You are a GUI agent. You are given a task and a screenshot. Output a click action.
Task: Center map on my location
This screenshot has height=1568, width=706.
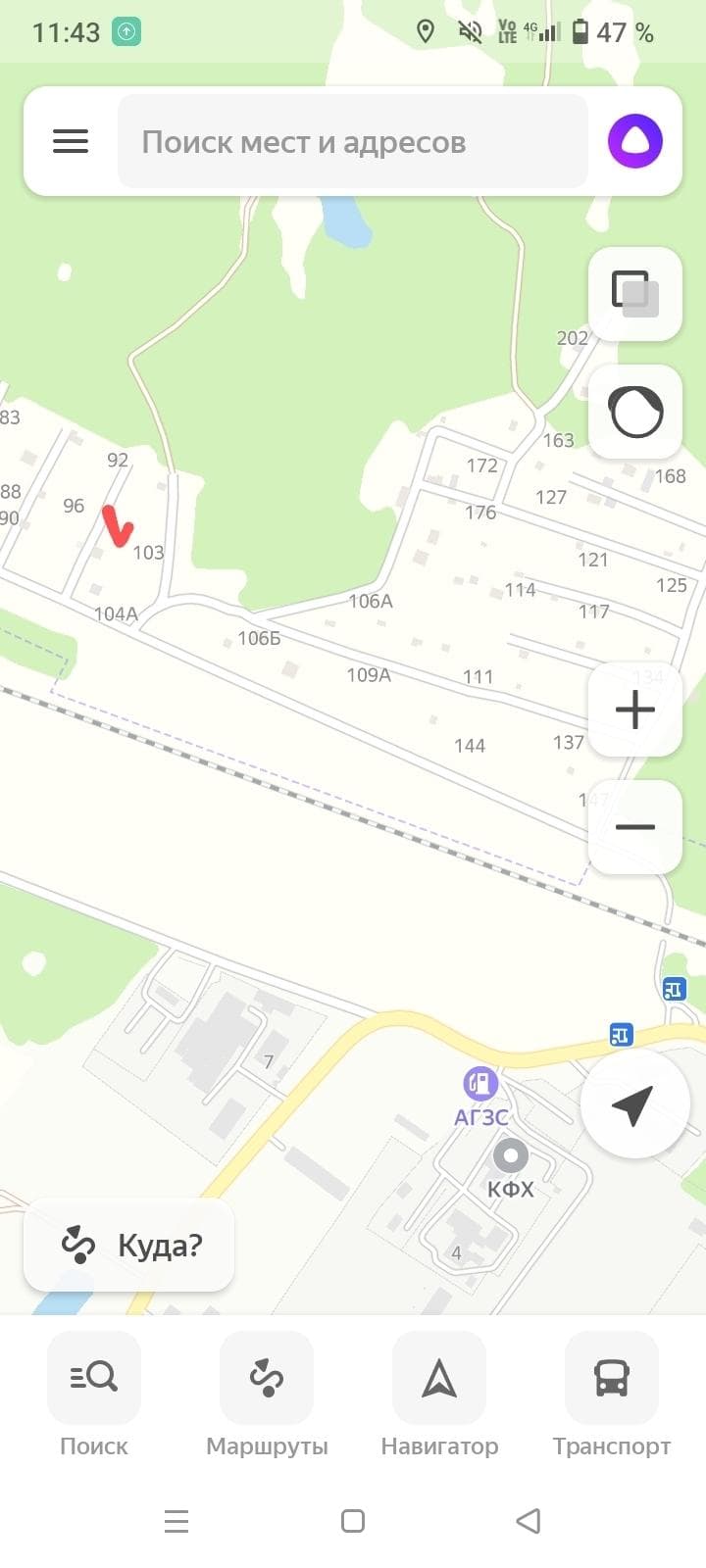click(x=633, y=1104)
